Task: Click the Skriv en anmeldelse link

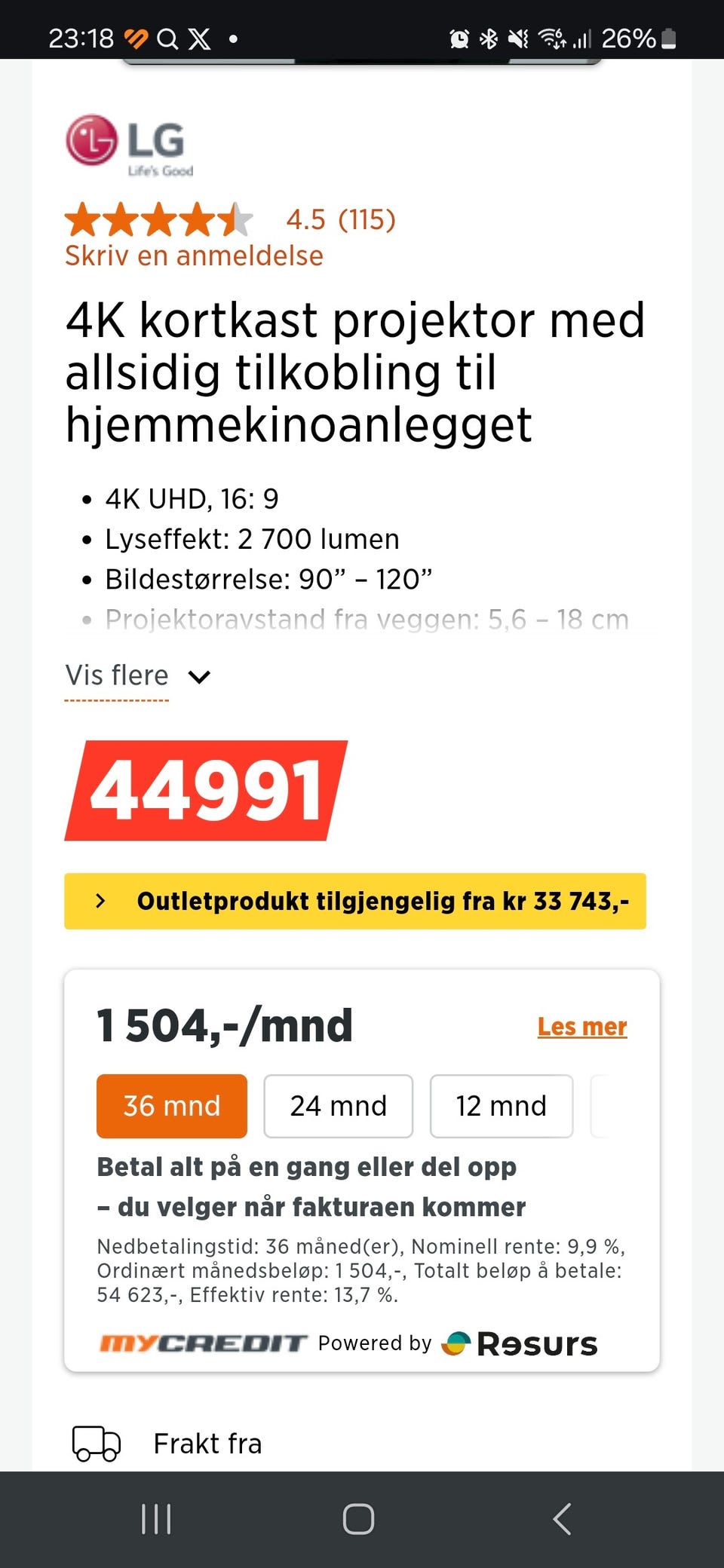Action: pos(194,256)
